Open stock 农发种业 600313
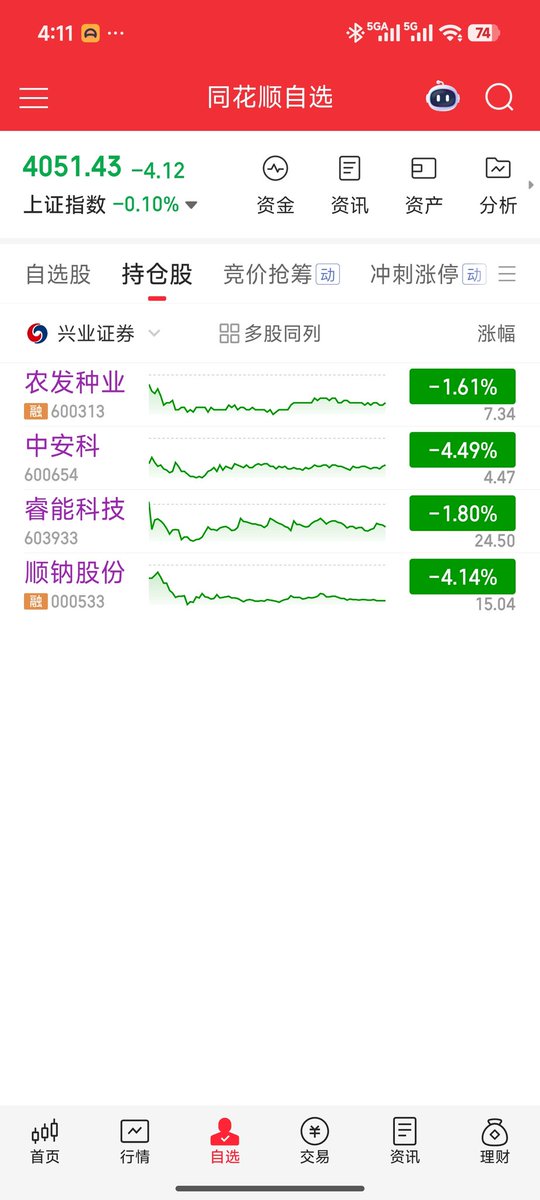540x1200 pixels. [270, 395]
